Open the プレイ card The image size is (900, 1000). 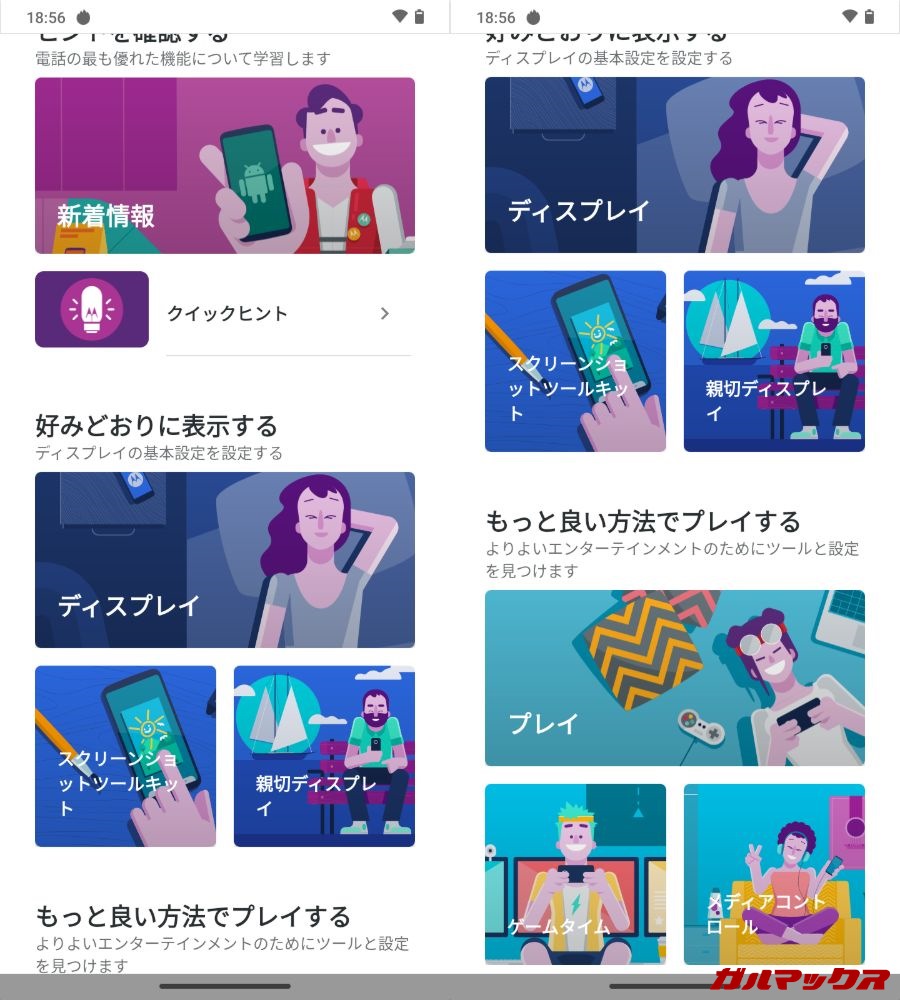click(x=674, y=678)
